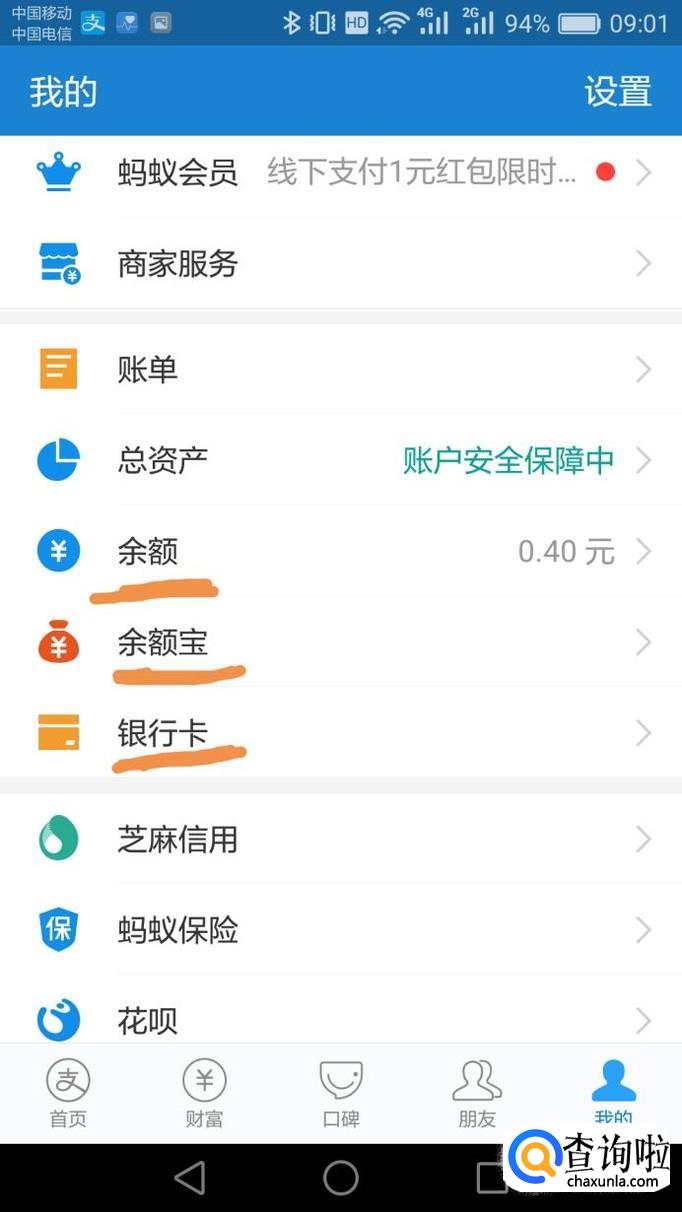
Task: Open 蚂蚁保险
Action: (340, 930)
